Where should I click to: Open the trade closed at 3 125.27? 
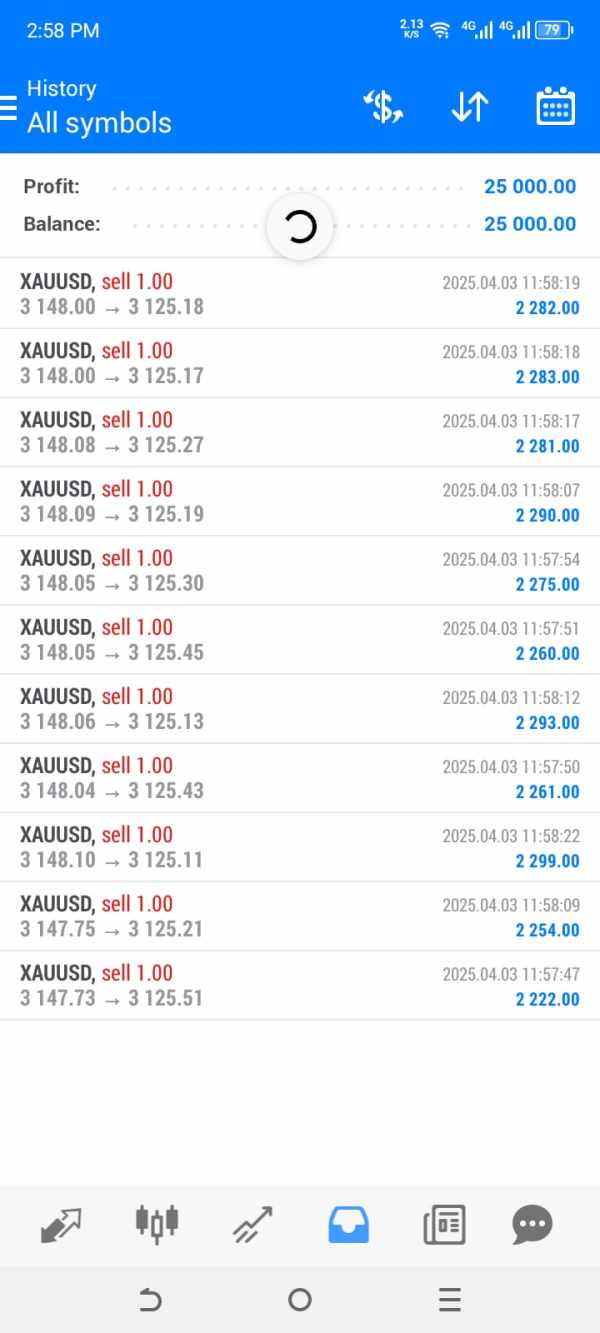(x=300, y=432)
